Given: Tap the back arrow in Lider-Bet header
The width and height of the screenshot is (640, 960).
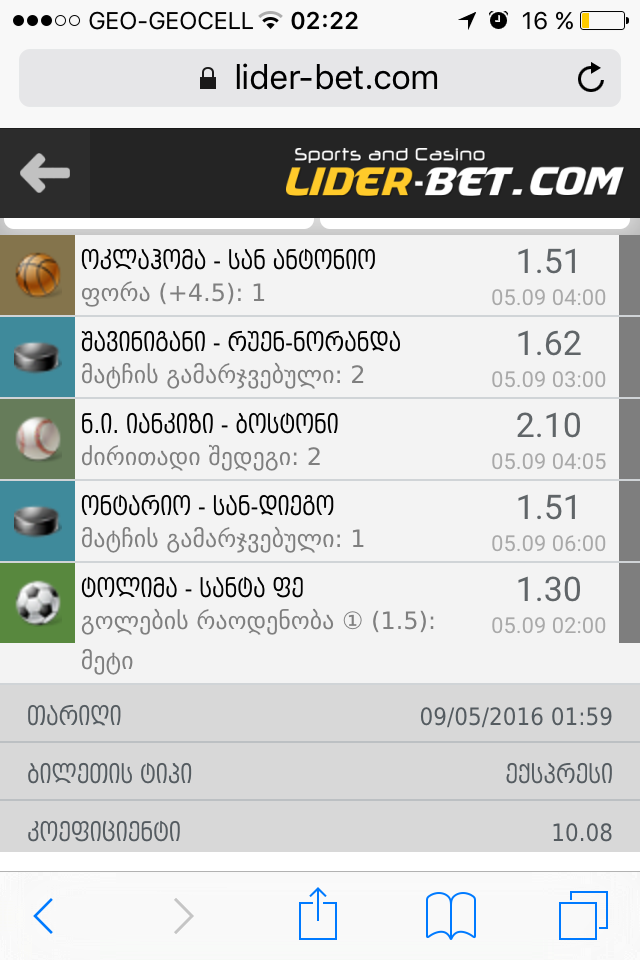Looking at the screenshot, I should coord(45,174).
